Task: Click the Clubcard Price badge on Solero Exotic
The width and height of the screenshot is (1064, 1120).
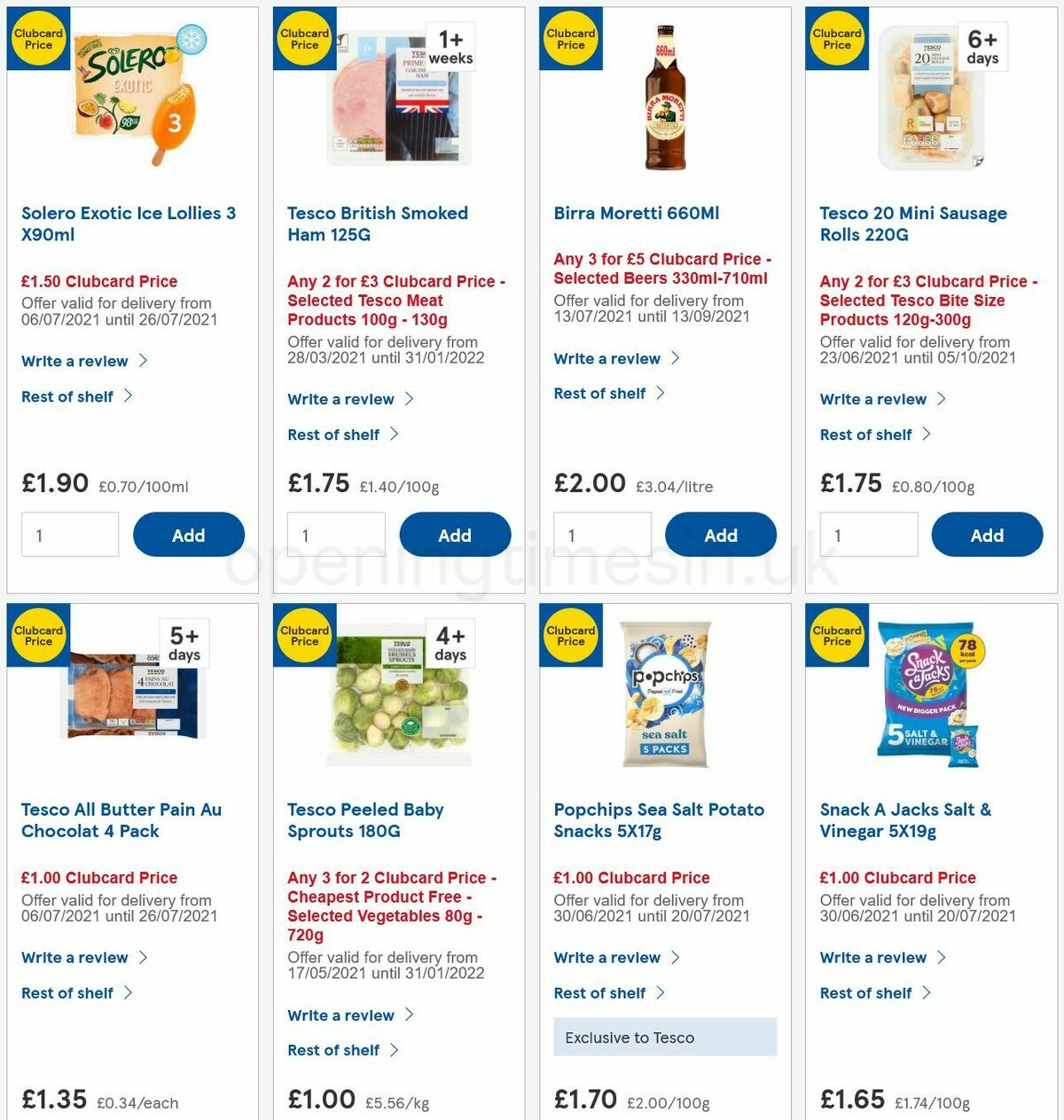Action: (x=37, y=37)
